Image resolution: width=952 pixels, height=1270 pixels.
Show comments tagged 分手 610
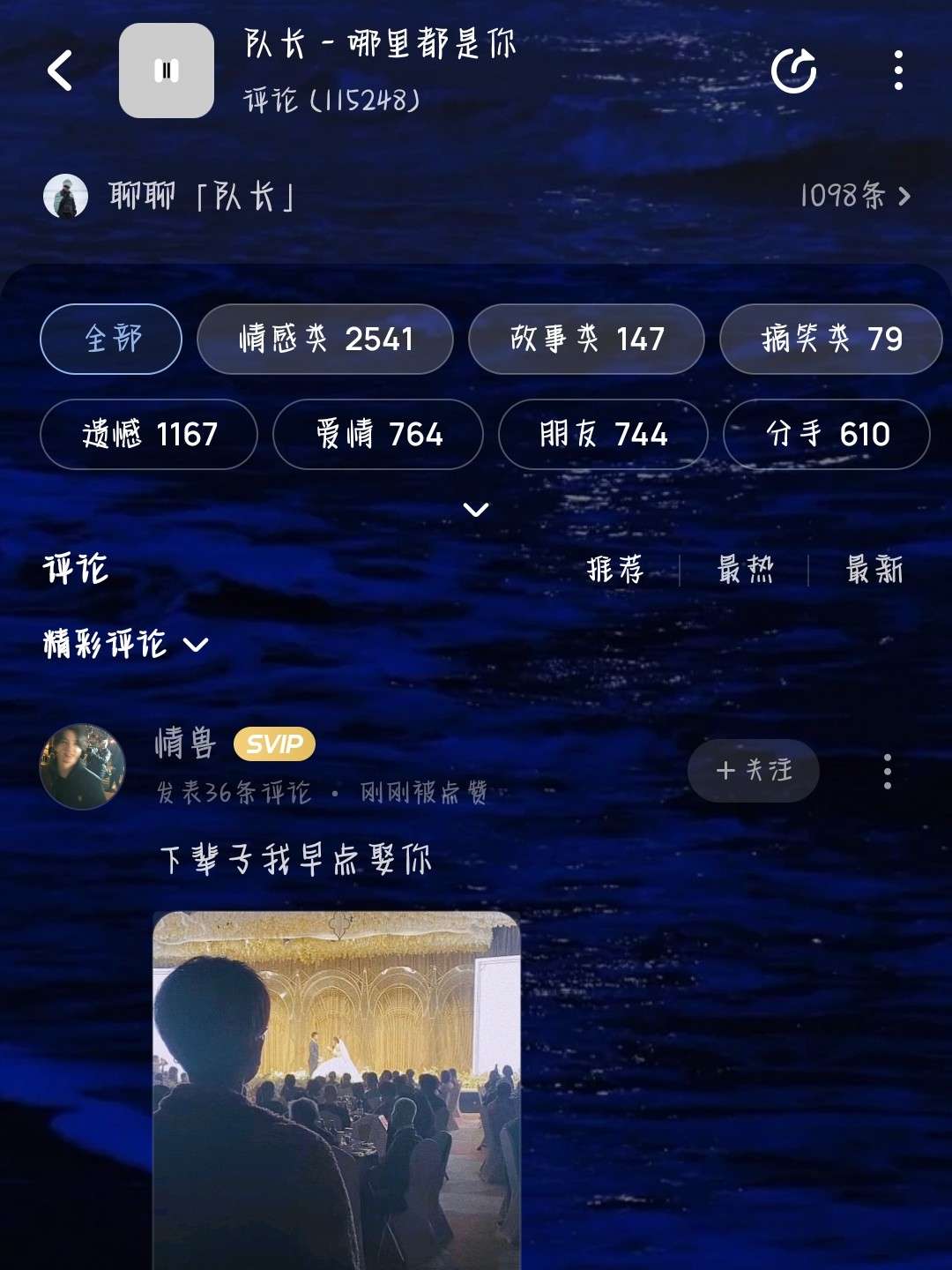pyautogui.click(x=827, y=434)
